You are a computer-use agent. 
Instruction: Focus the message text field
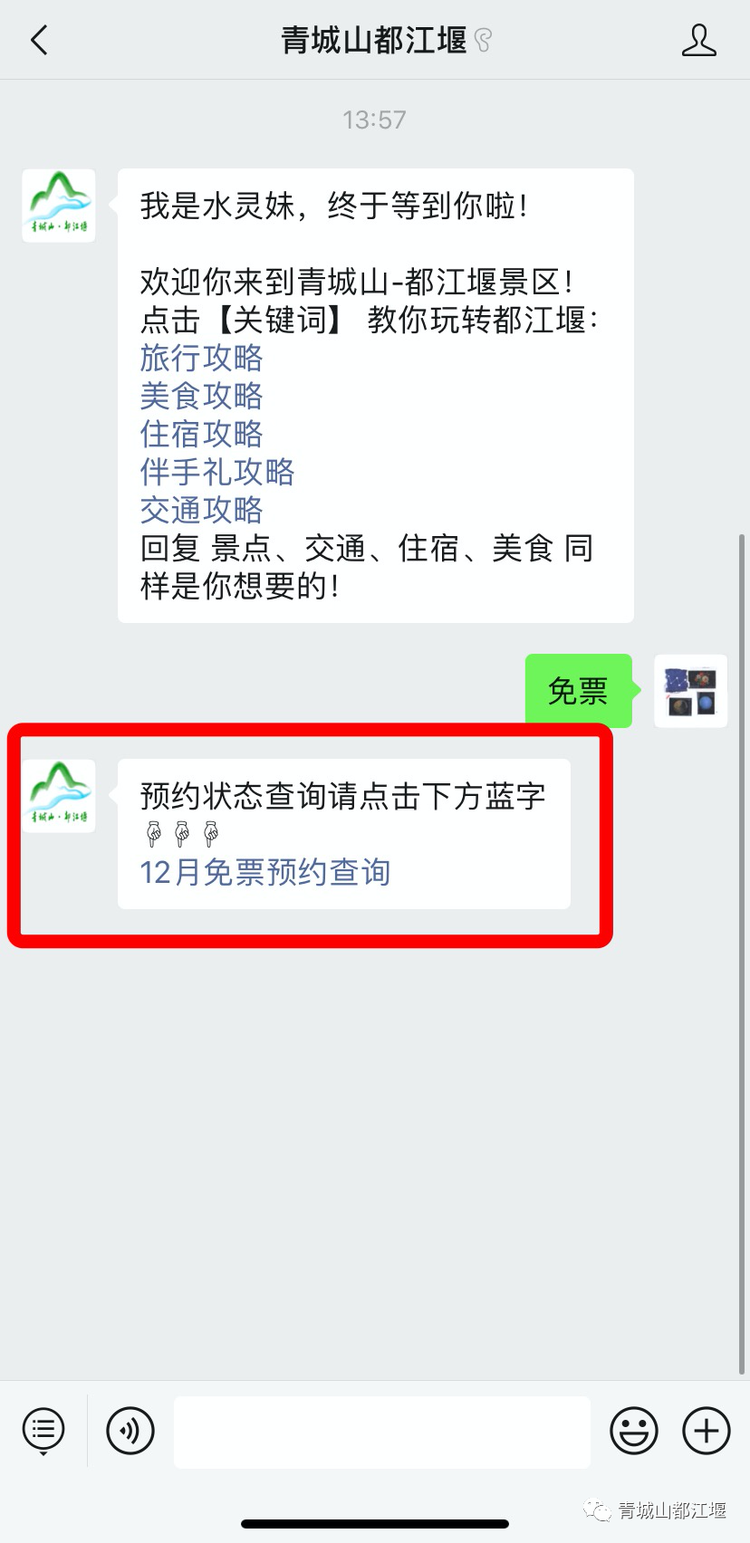[381, 1432]
